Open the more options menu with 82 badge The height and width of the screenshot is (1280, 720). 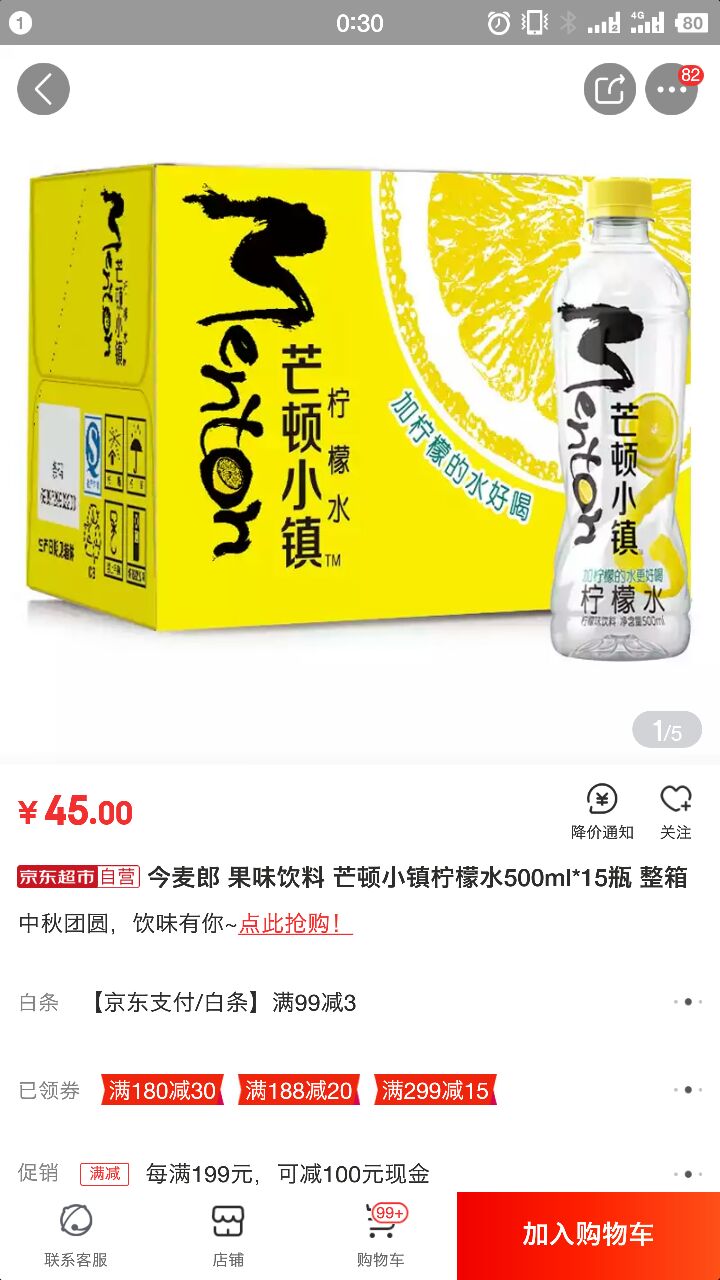(x=672, y=88)
